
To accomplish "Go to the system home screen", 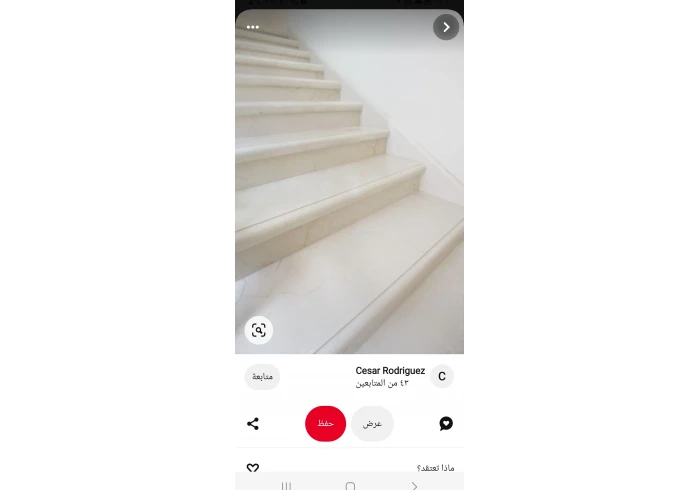I will [x=350, y=486].
